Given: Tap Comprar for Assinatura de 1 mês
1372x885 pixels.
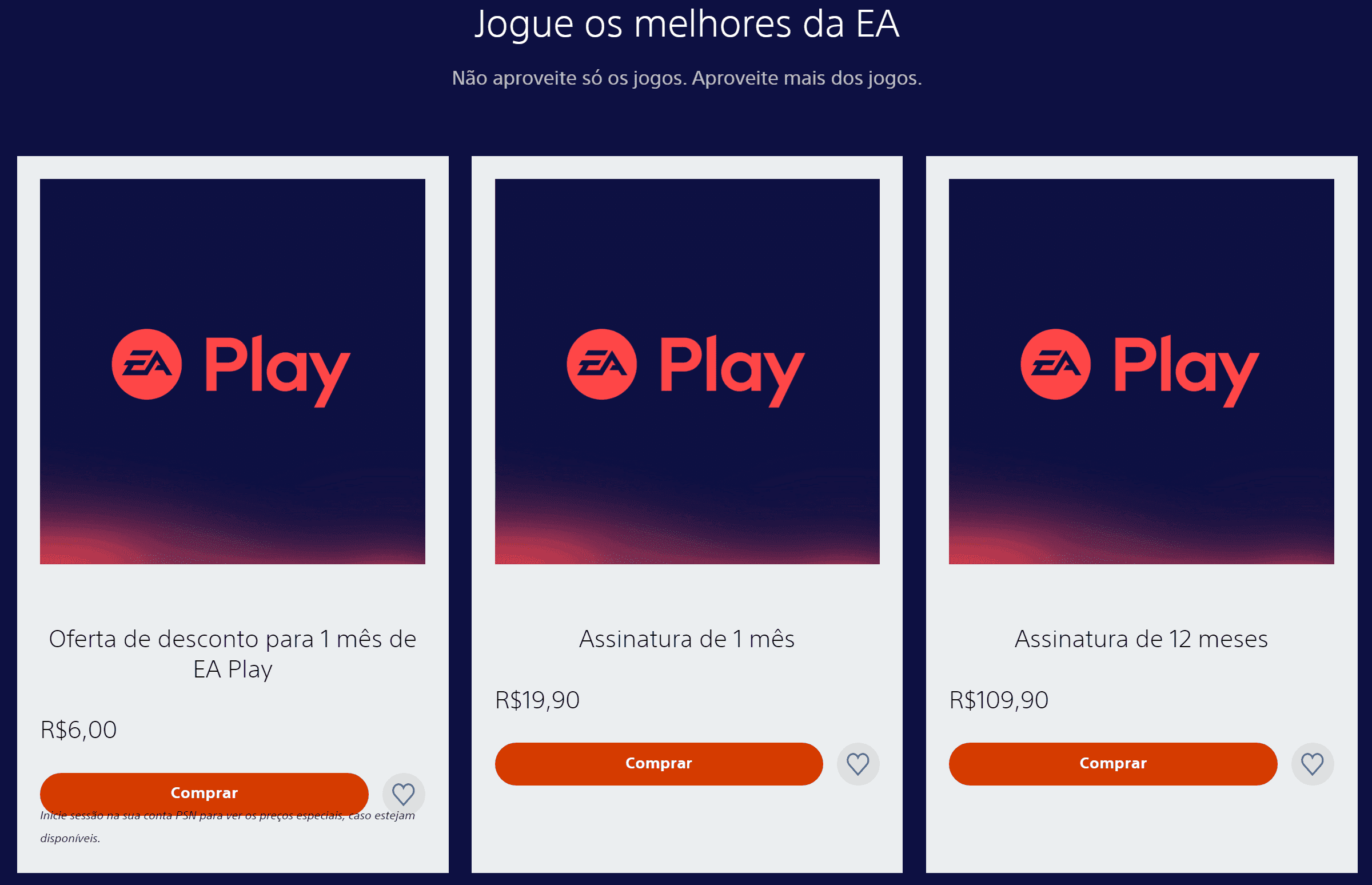Looking at the screenshot, I should tap(659, 763).
